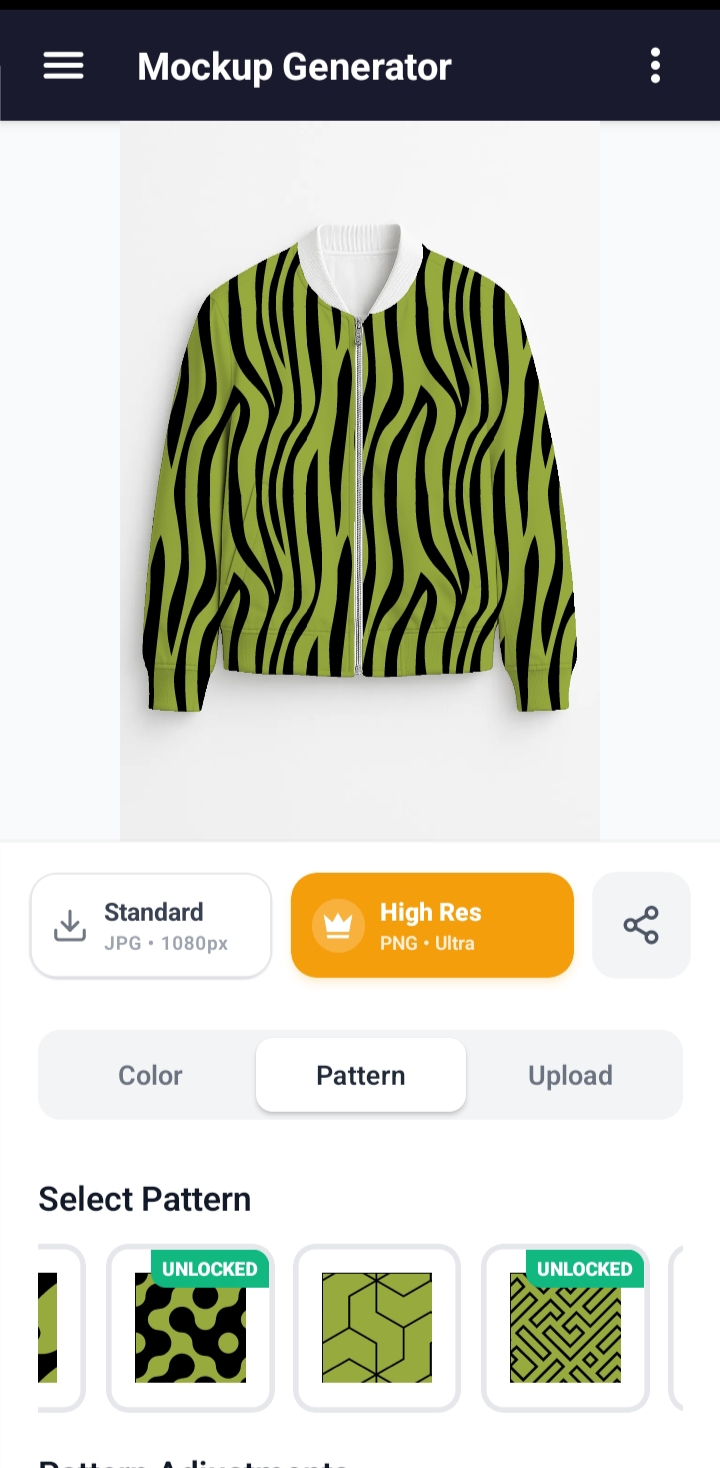Open the hamburger navigation menu

[63, 66]
